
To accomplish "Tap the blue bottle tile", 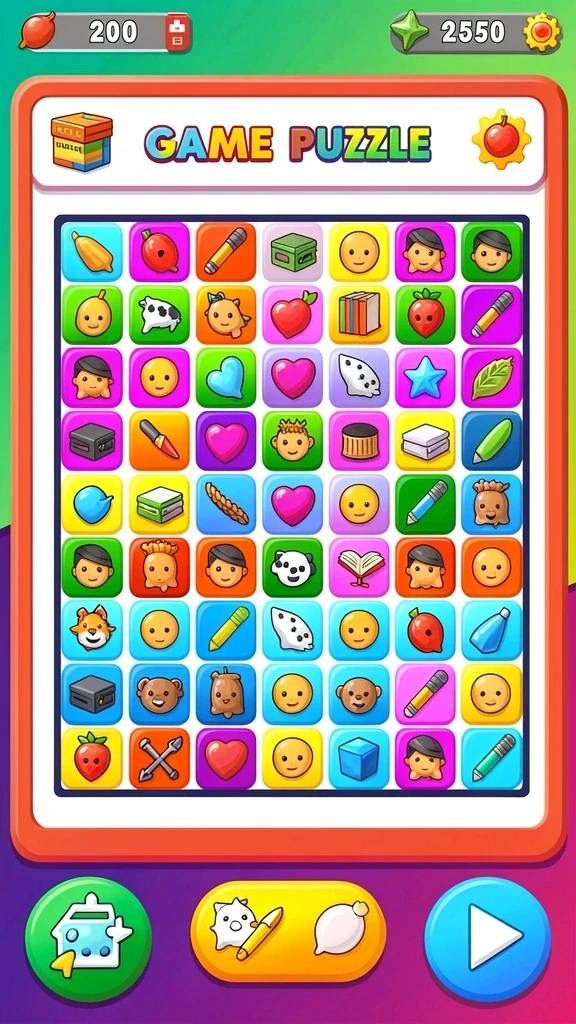I will point(492,630).
